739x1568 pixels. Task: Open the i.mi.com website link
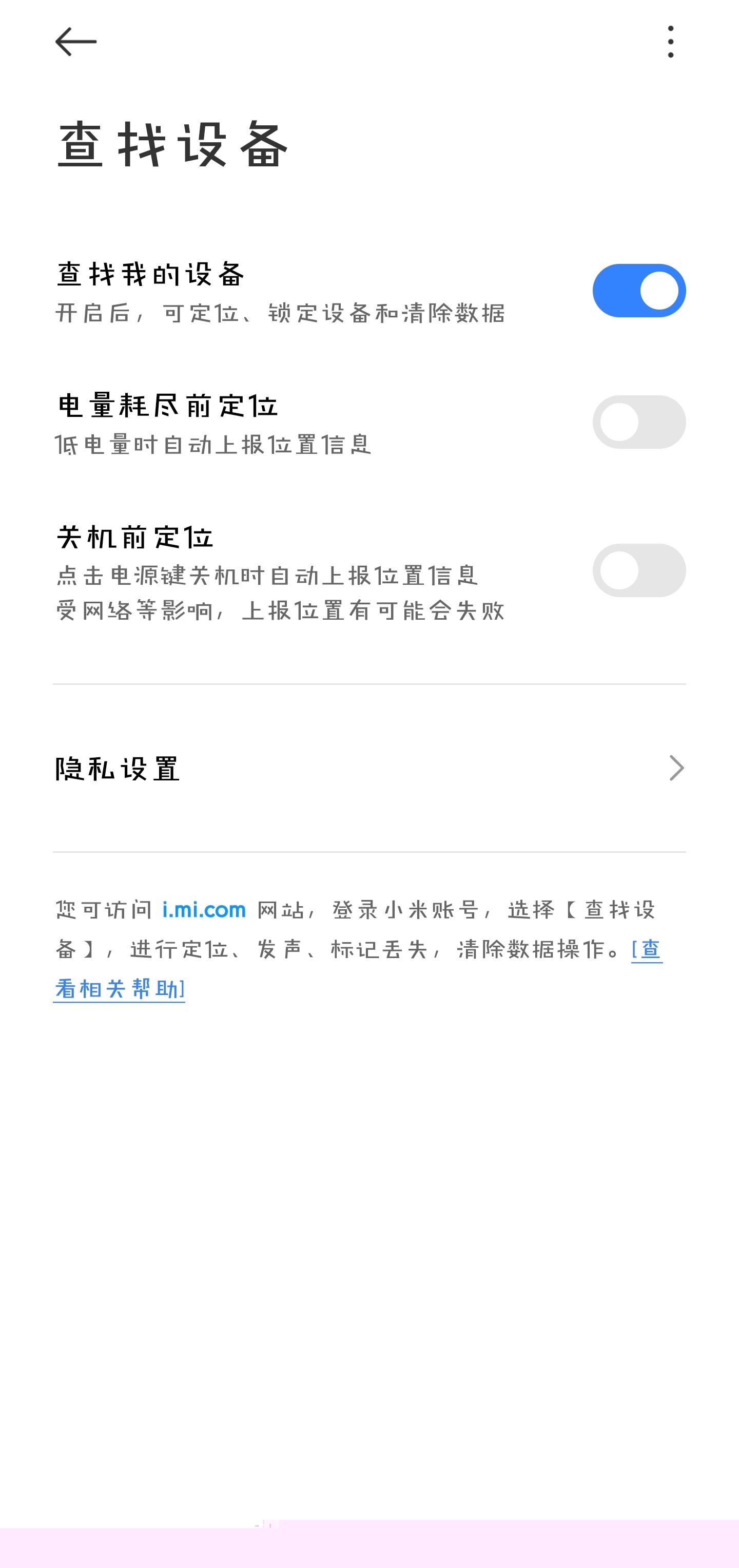point(204,910)
